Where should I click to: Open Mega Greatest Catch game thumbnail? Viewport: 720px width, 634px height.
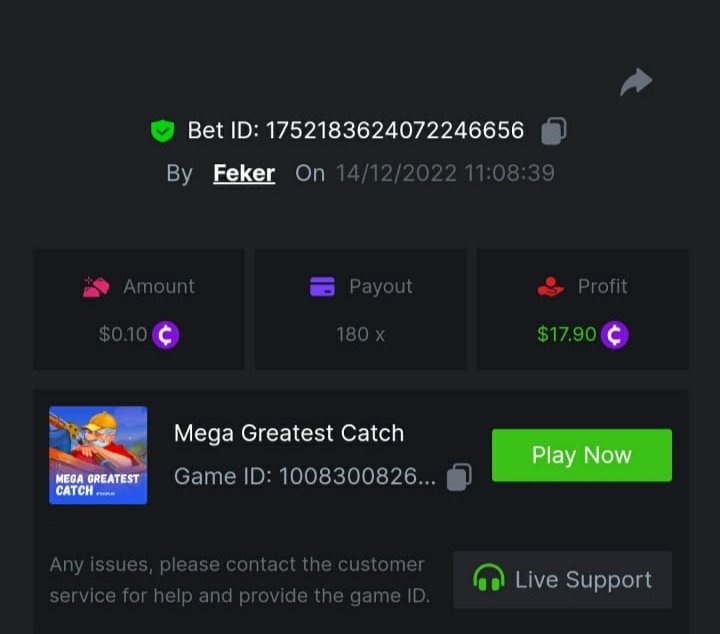coord(98,455)
